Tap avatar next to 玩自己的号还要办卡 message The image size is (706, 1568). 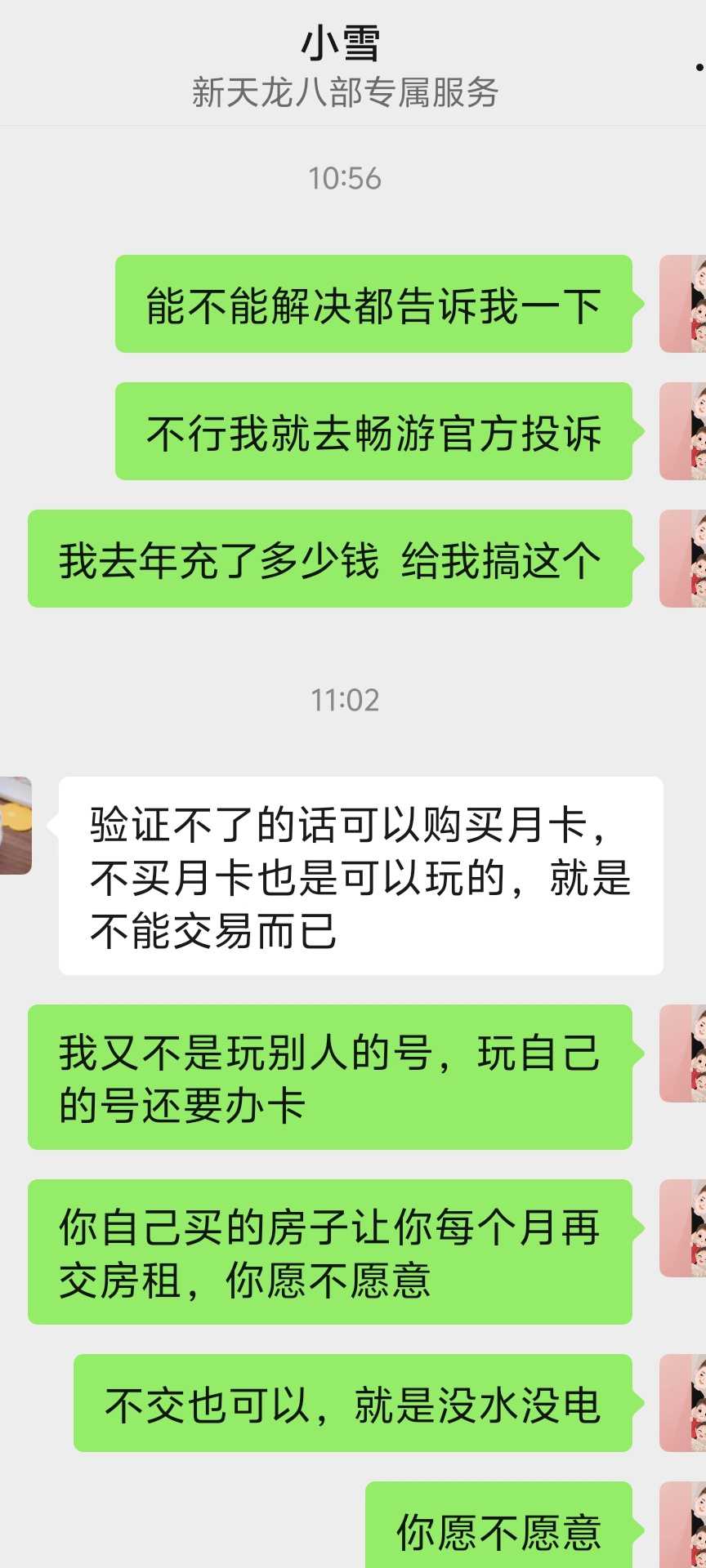[684, 1053]
